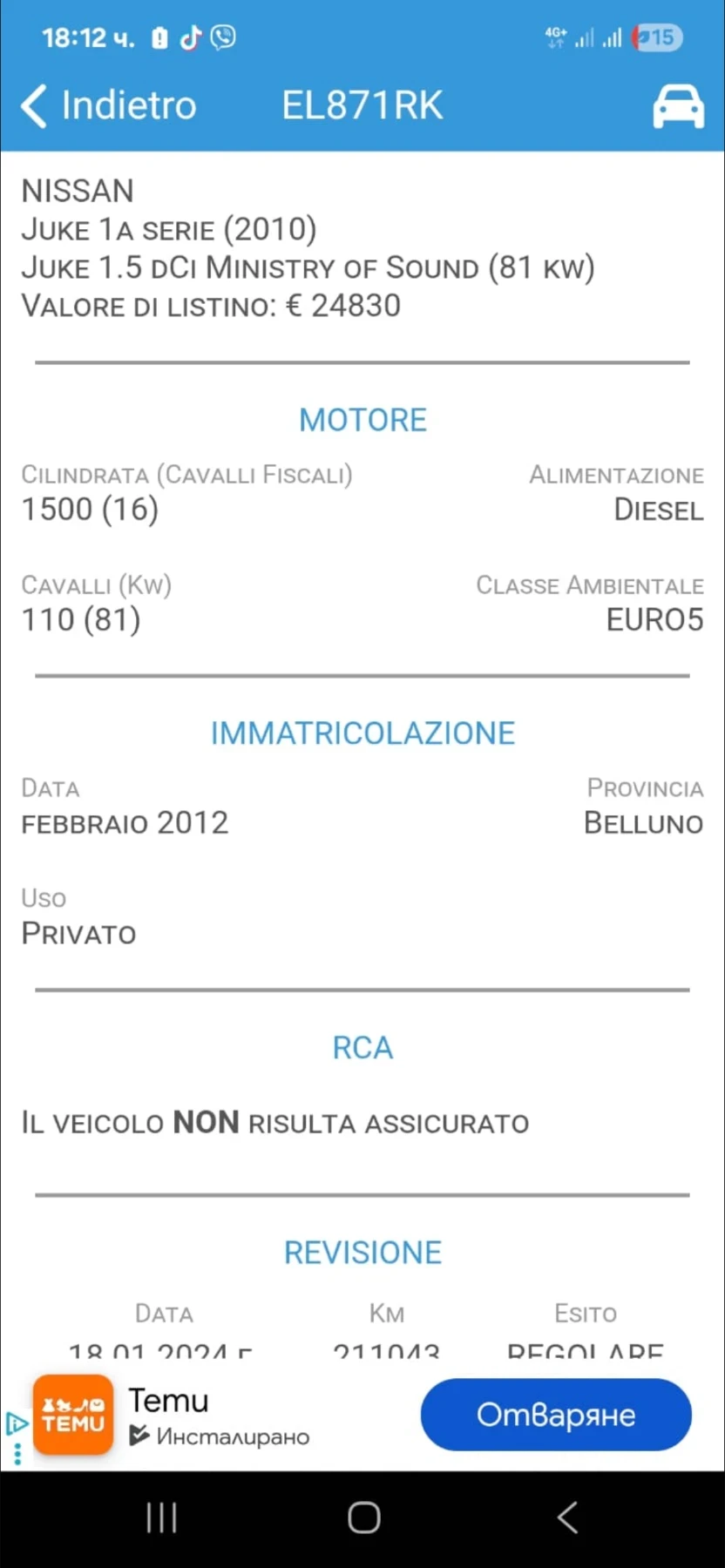Open recent apps from the navigation bar
This screenshot has height=1568, width=725.
point(162,1517)
